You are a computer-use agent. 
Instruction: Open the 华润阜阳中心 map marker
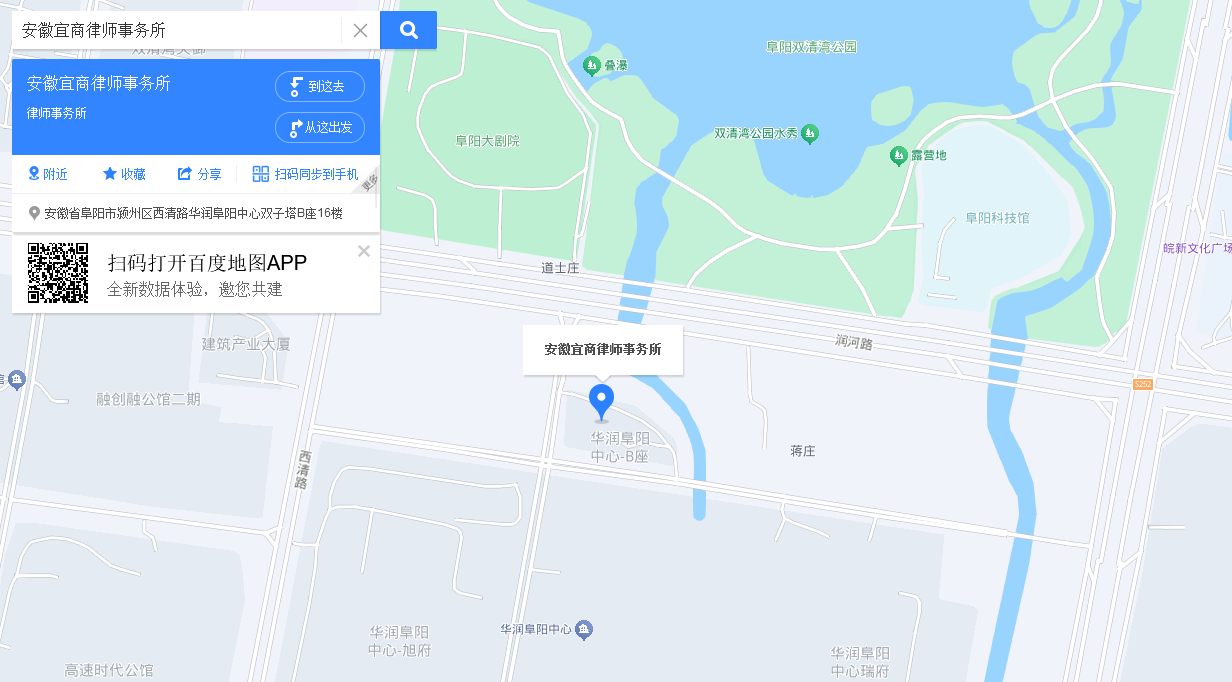click(585, 629)
